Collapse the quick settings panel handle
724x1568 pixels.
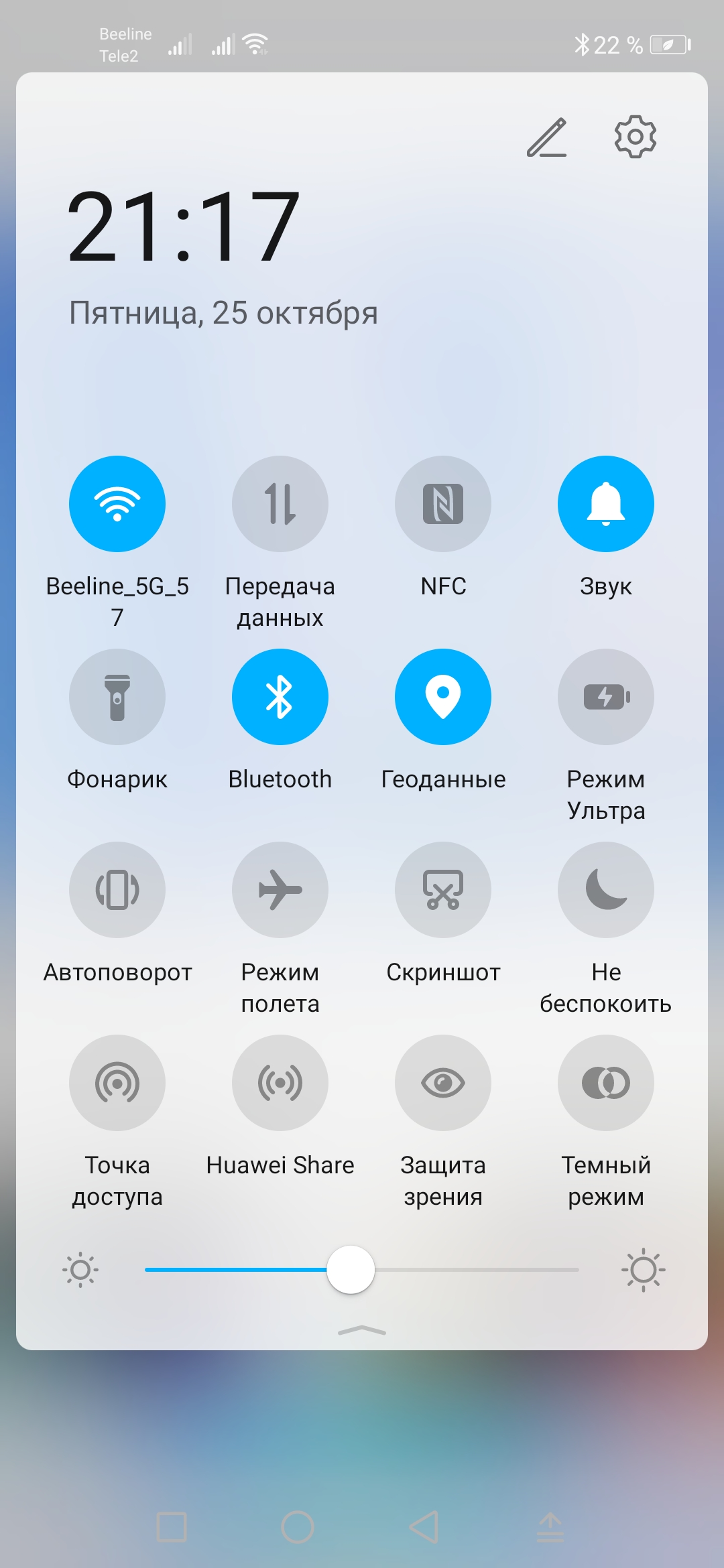[x=362, y=1331]
